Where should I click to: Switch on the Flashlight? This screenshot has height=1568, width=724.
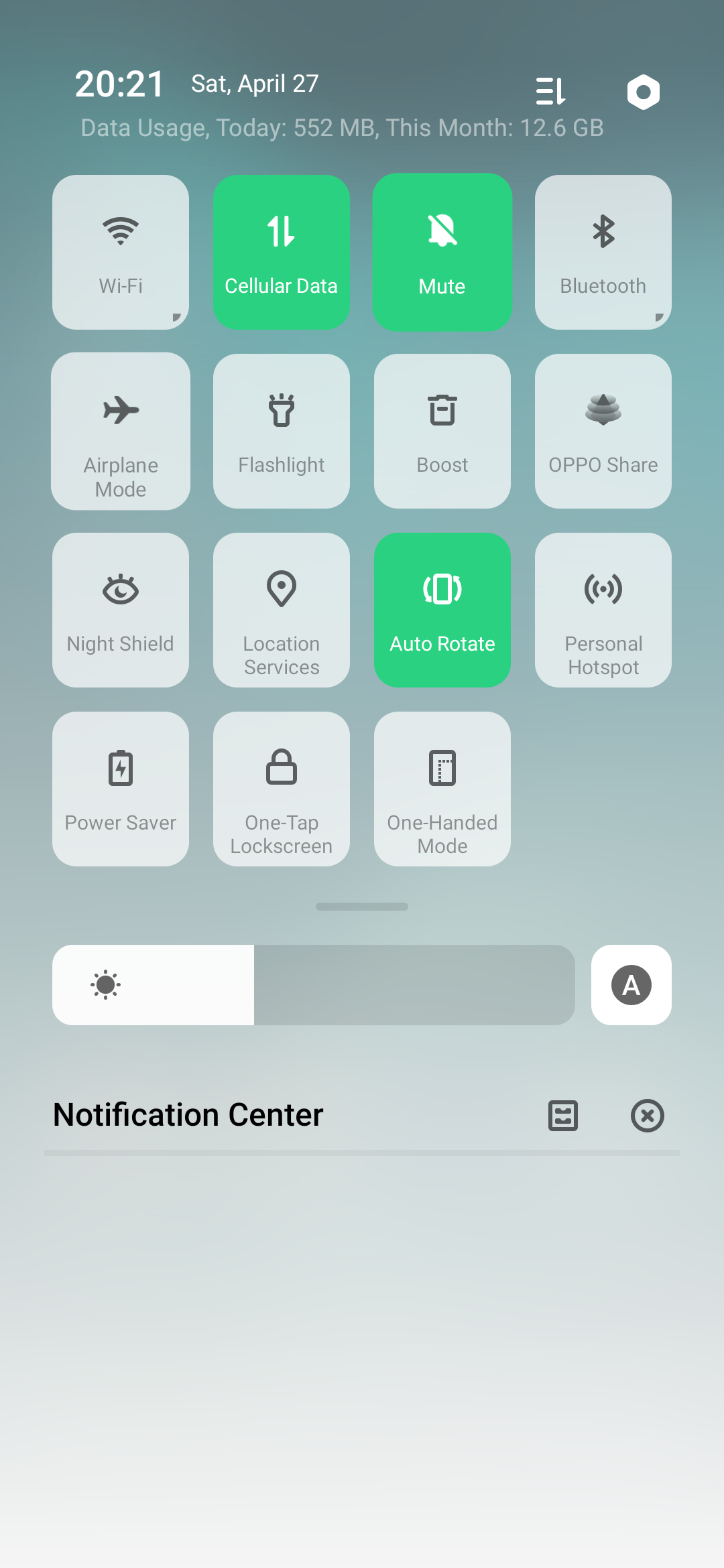pos(282,431)
